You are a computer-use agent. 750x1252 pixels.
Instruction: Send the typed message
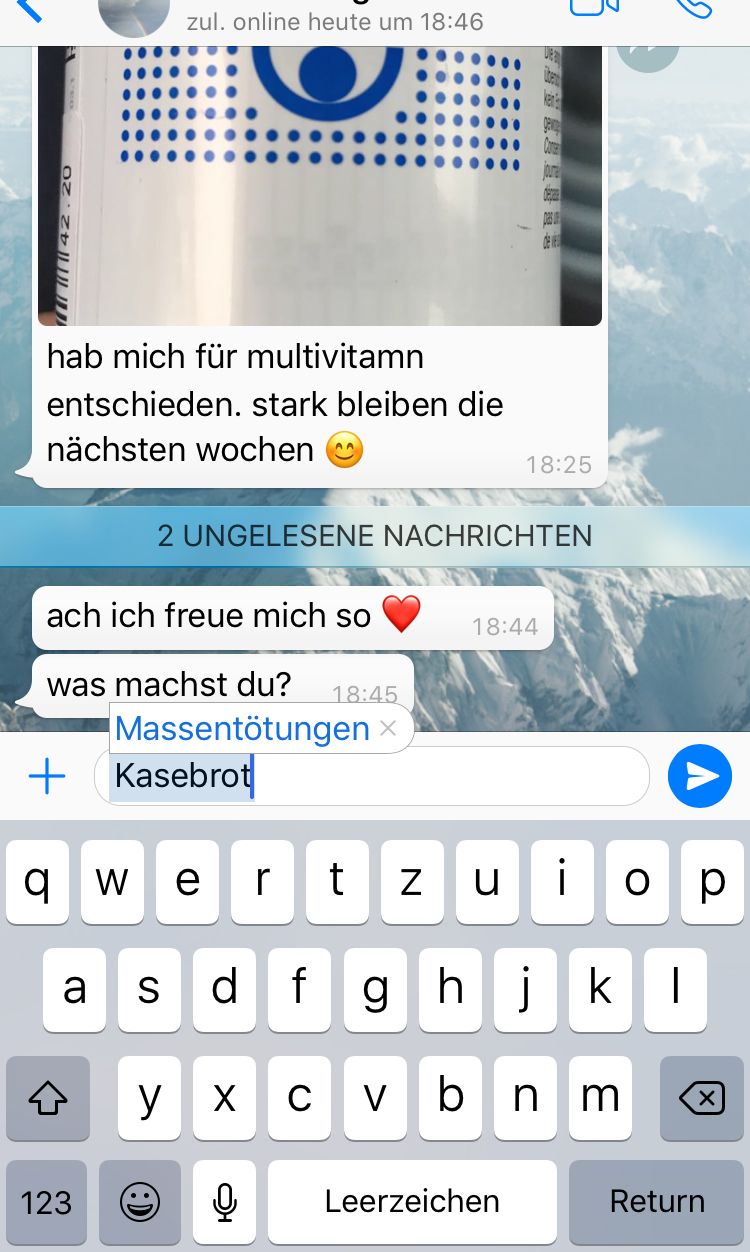pyautogui.click(x=700, y=776)
